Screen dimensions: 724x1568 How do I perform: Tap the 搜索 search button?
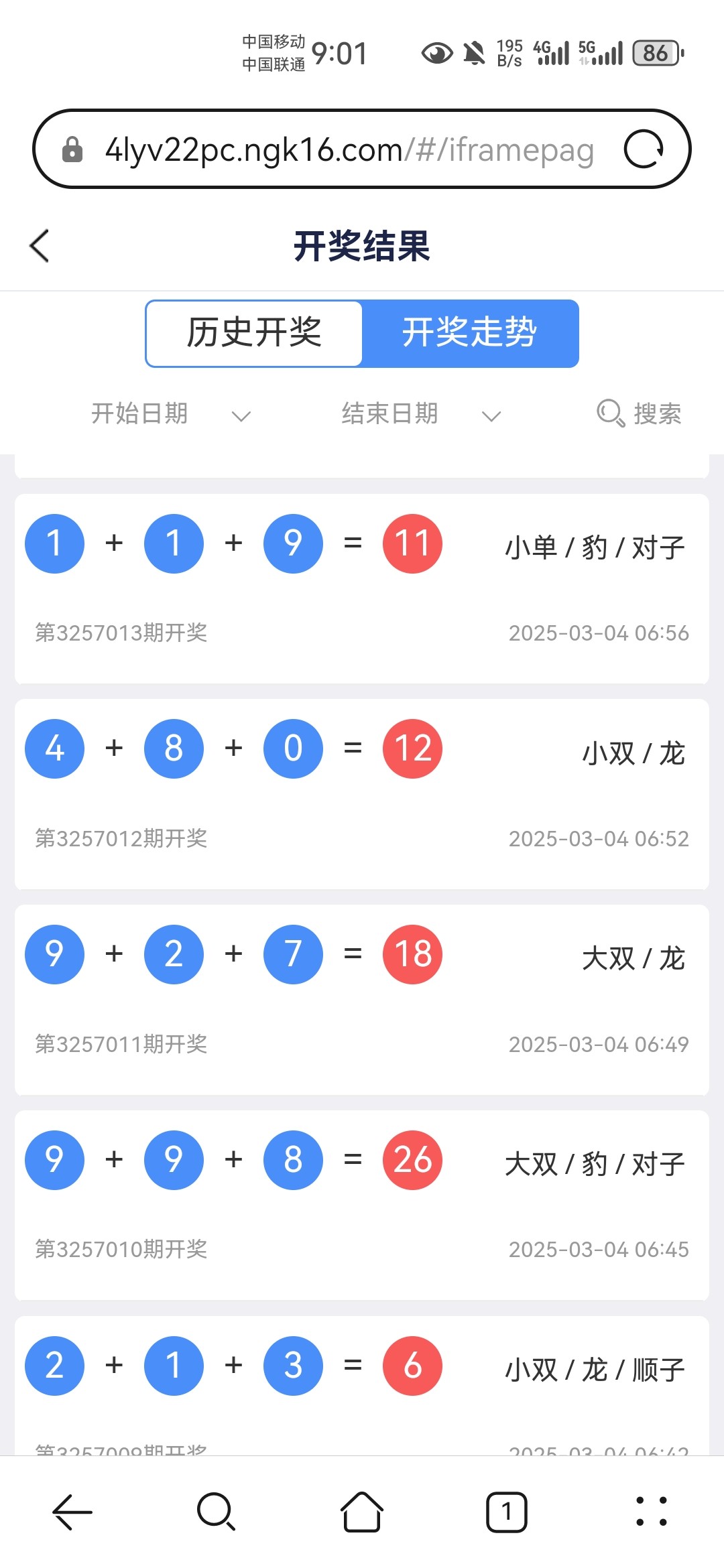639,413
